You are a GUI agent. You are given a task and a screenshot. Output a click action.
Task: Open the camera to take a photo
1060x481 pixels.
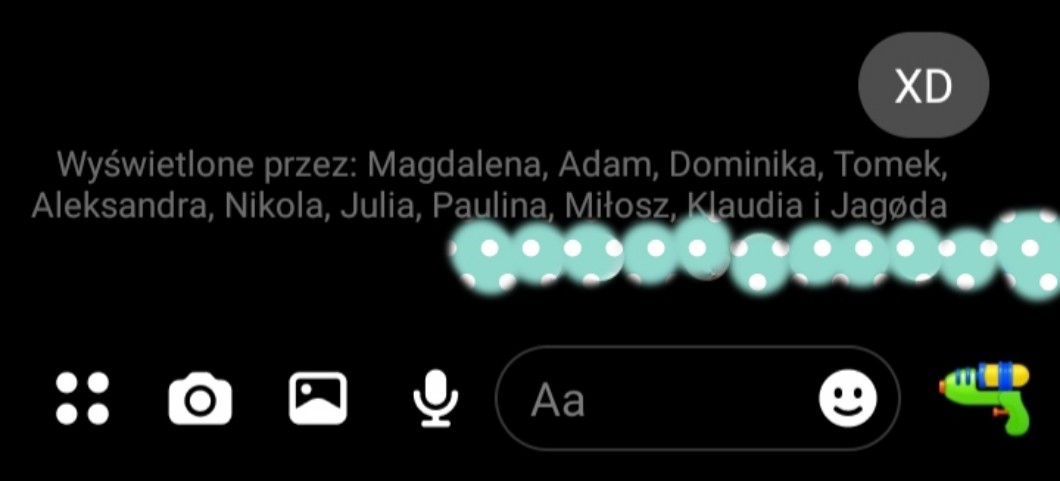(x=199, y=399)
